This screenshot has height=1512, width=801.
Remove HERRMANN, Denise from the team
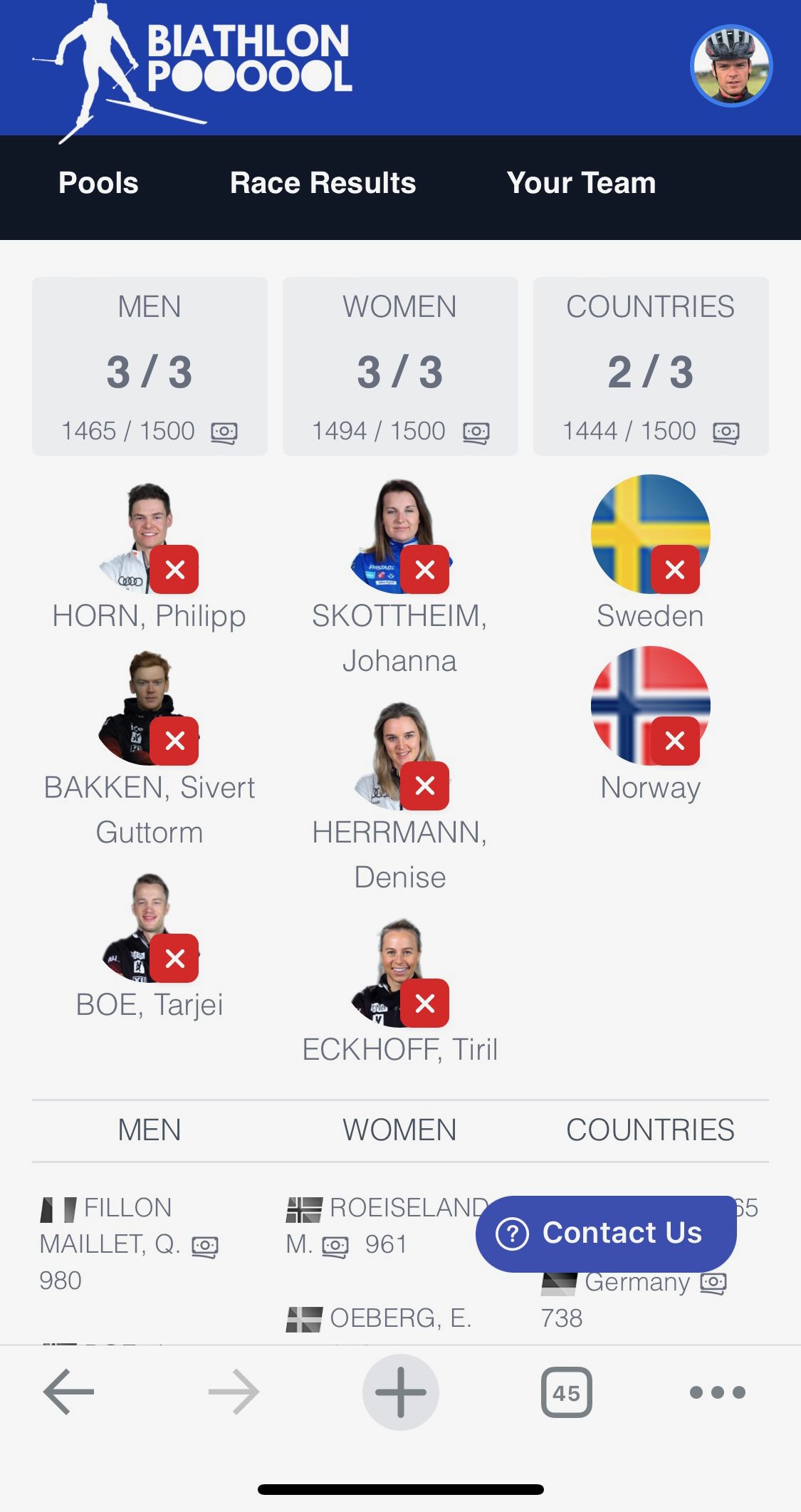[425, 786]
